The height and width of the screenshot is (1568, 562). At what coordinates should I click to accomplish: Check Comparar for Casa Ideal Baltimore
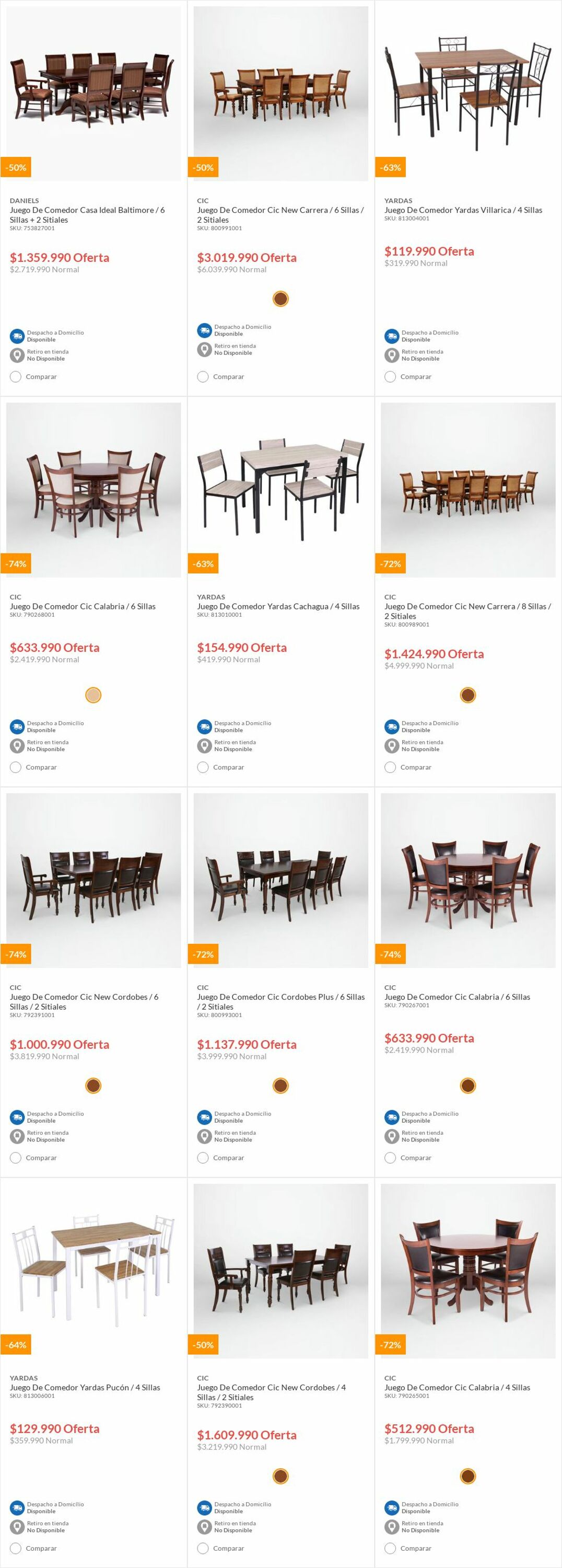16,377
